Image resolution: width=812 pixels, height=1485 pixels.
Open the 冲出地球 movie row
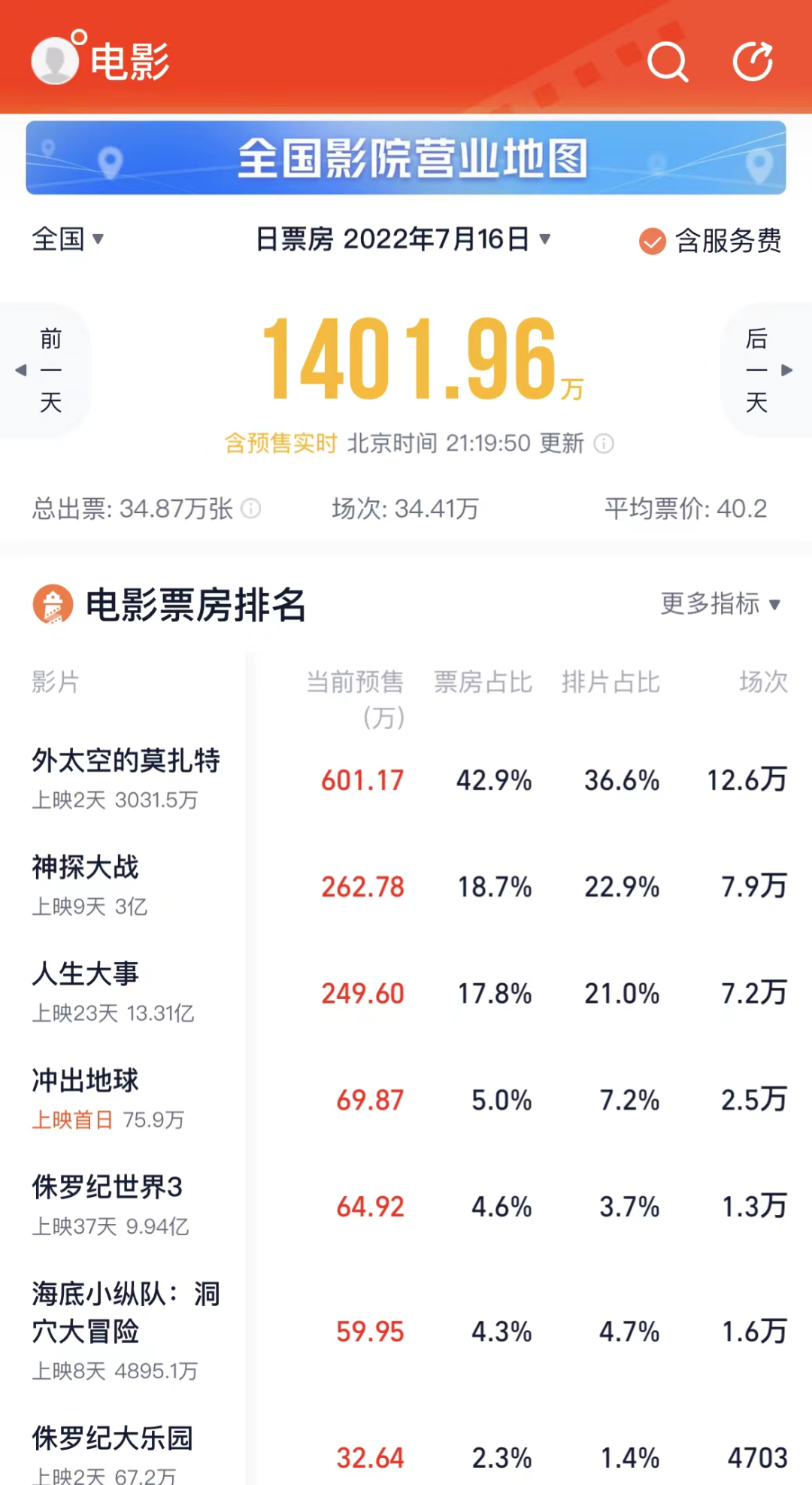coord(406,1100)
